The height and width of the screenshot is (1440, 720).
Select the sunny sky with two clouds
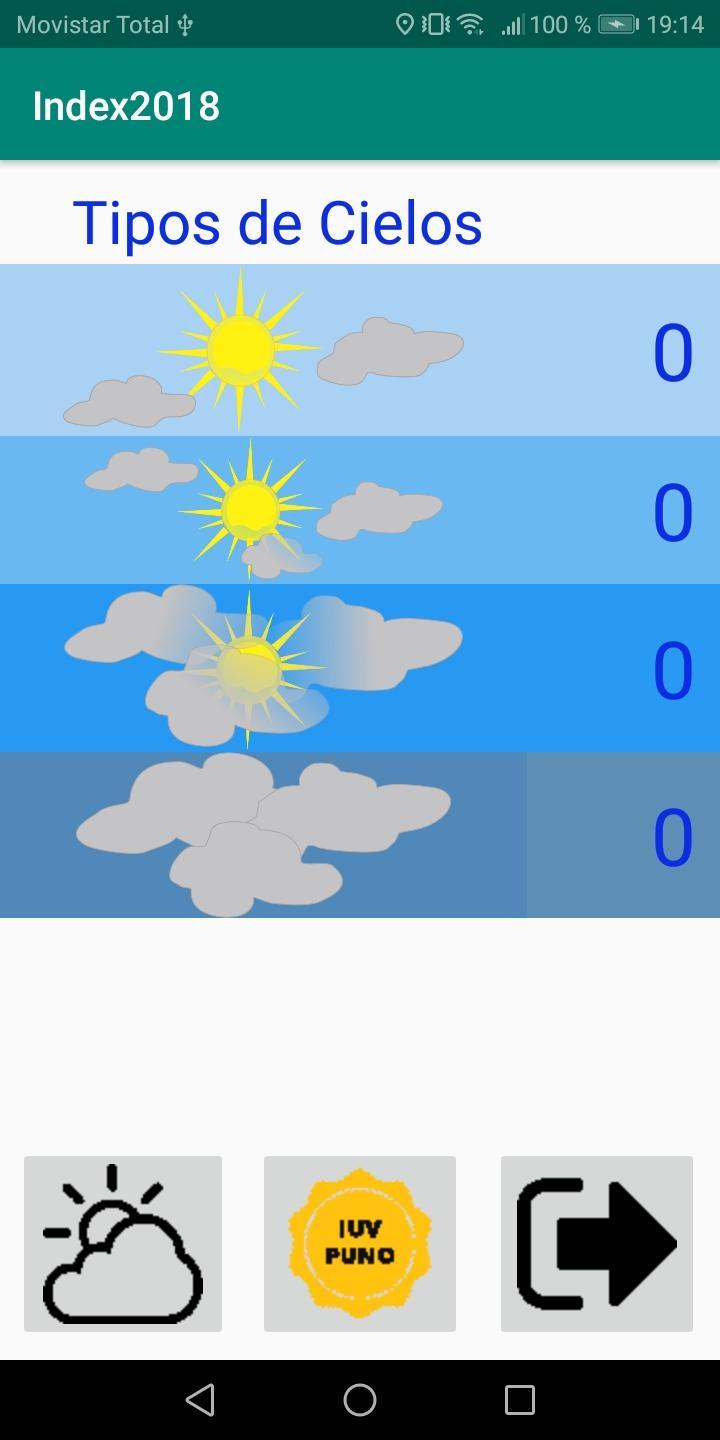(263, 350)
